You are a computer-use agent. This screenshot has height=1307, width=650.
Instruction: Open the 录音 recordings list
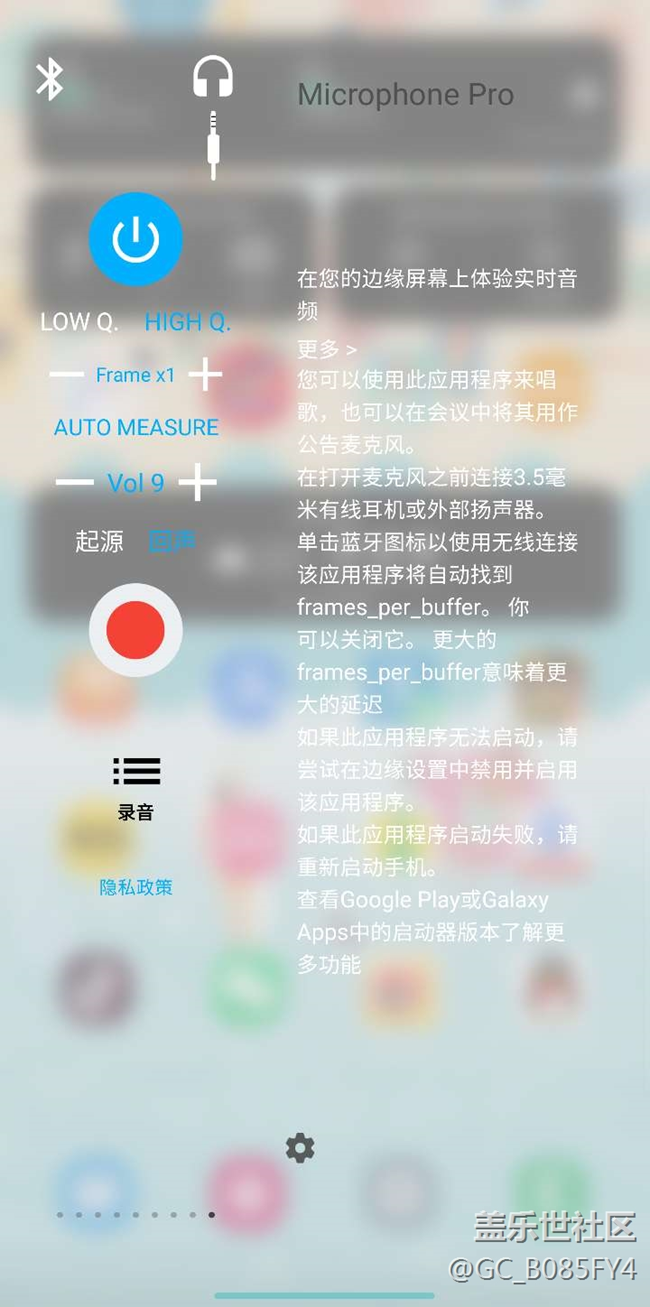(136, 785)
